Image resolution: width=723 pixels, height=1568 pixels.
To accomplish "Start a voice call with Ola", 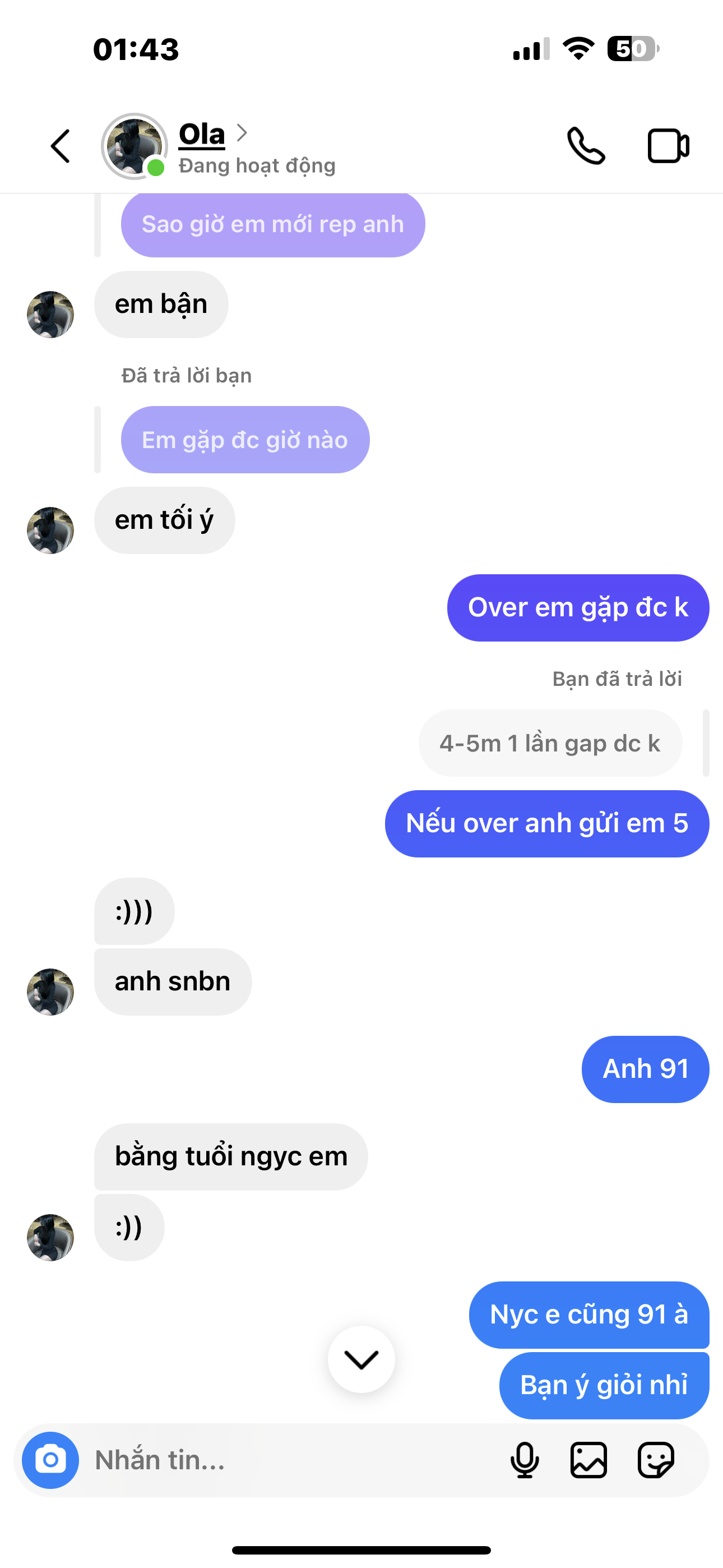I will (586, 146).
